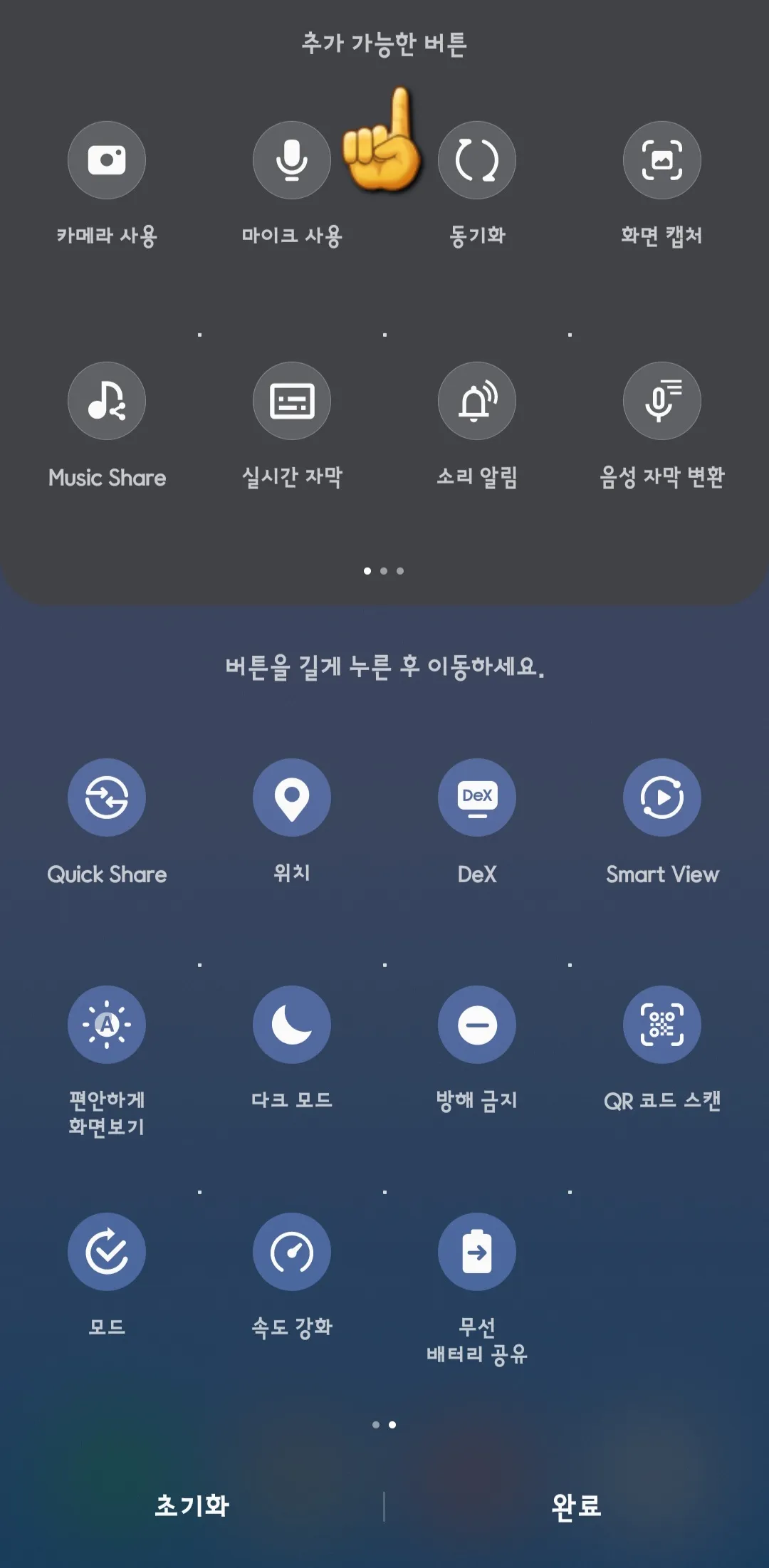This screenshot has width=769, height=1568.
Task: Toggle the 다크 모드 (dark mode) tile
Action: 292,1024
